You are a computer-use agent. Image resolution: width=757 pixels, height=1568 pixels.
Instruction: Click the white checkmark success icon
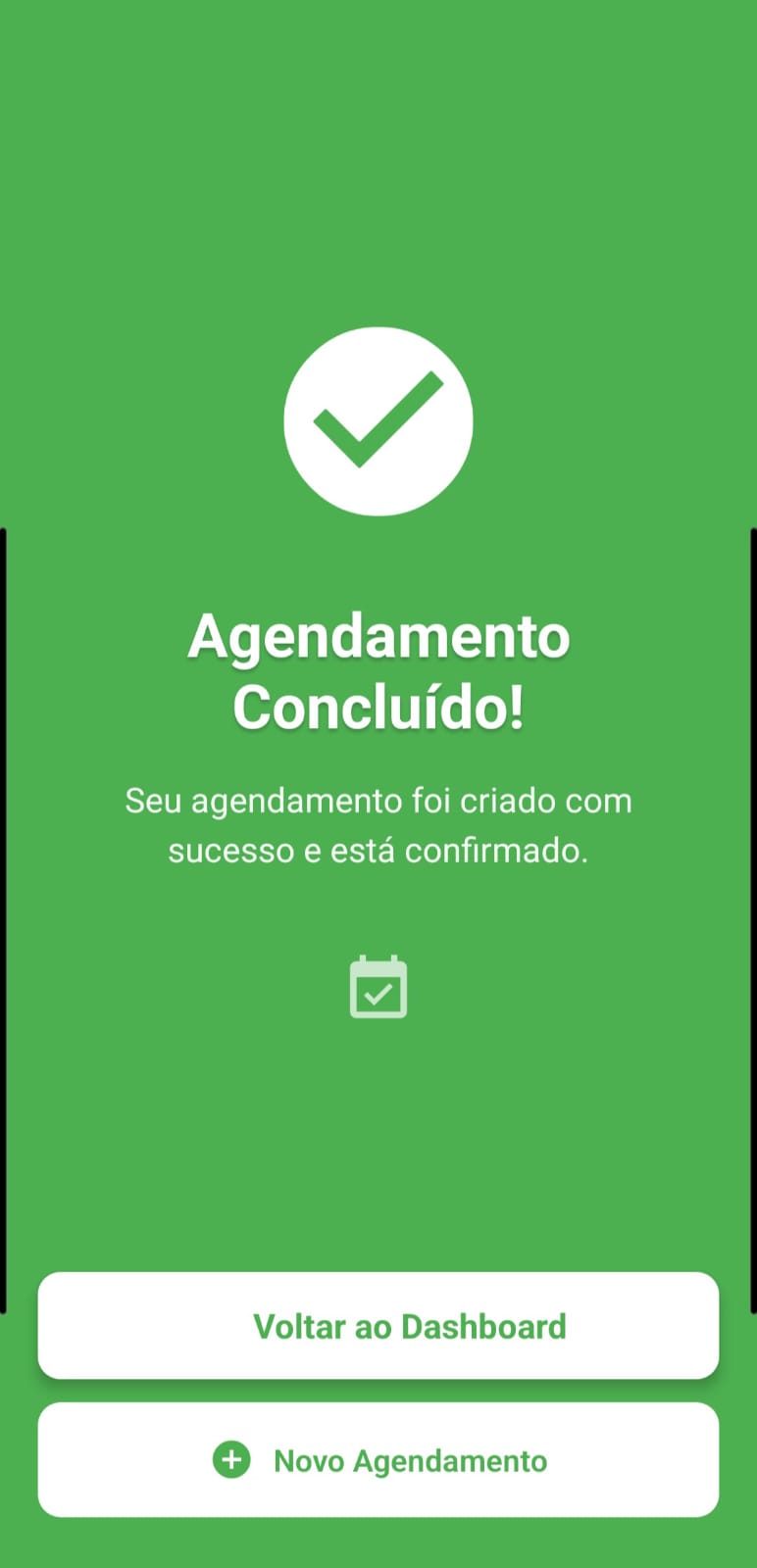pyautogui.click(x=378, y=419)
